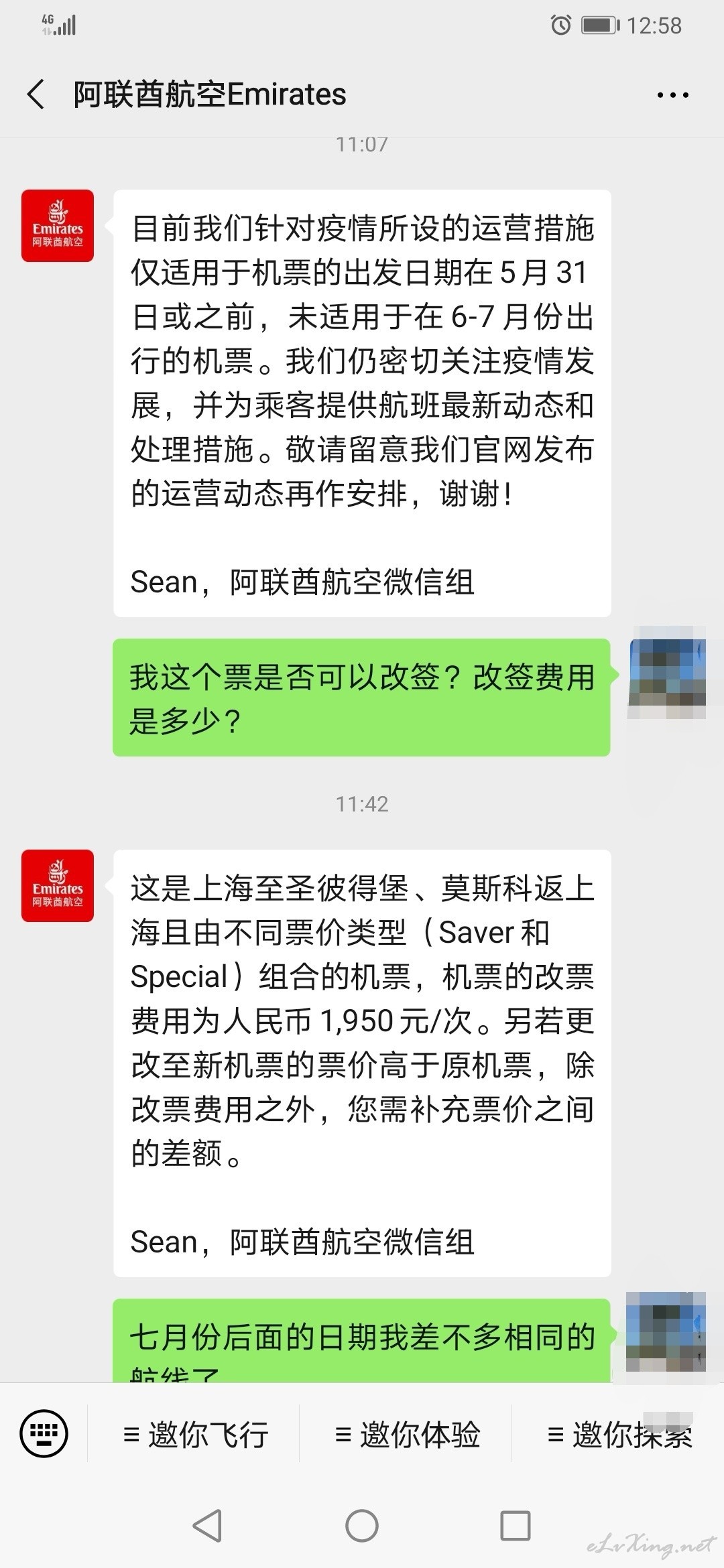Open recent apps via square button
Viewport: 724px width, 1568px height.
pyautogui.click(x=516, y=1526)
